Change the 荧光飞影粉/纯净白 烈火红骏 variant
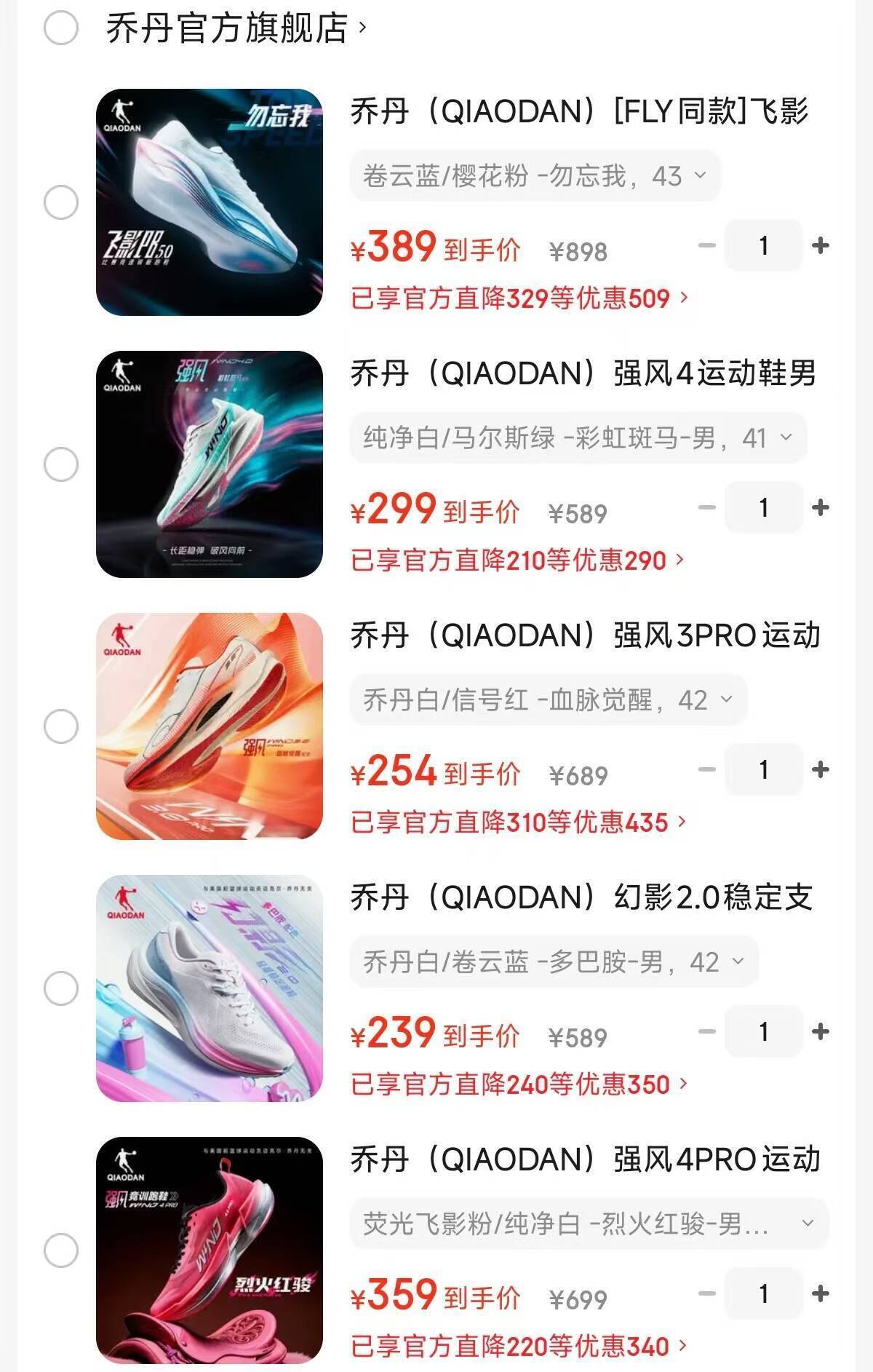873x1372 pixels. click(589, 1224)
